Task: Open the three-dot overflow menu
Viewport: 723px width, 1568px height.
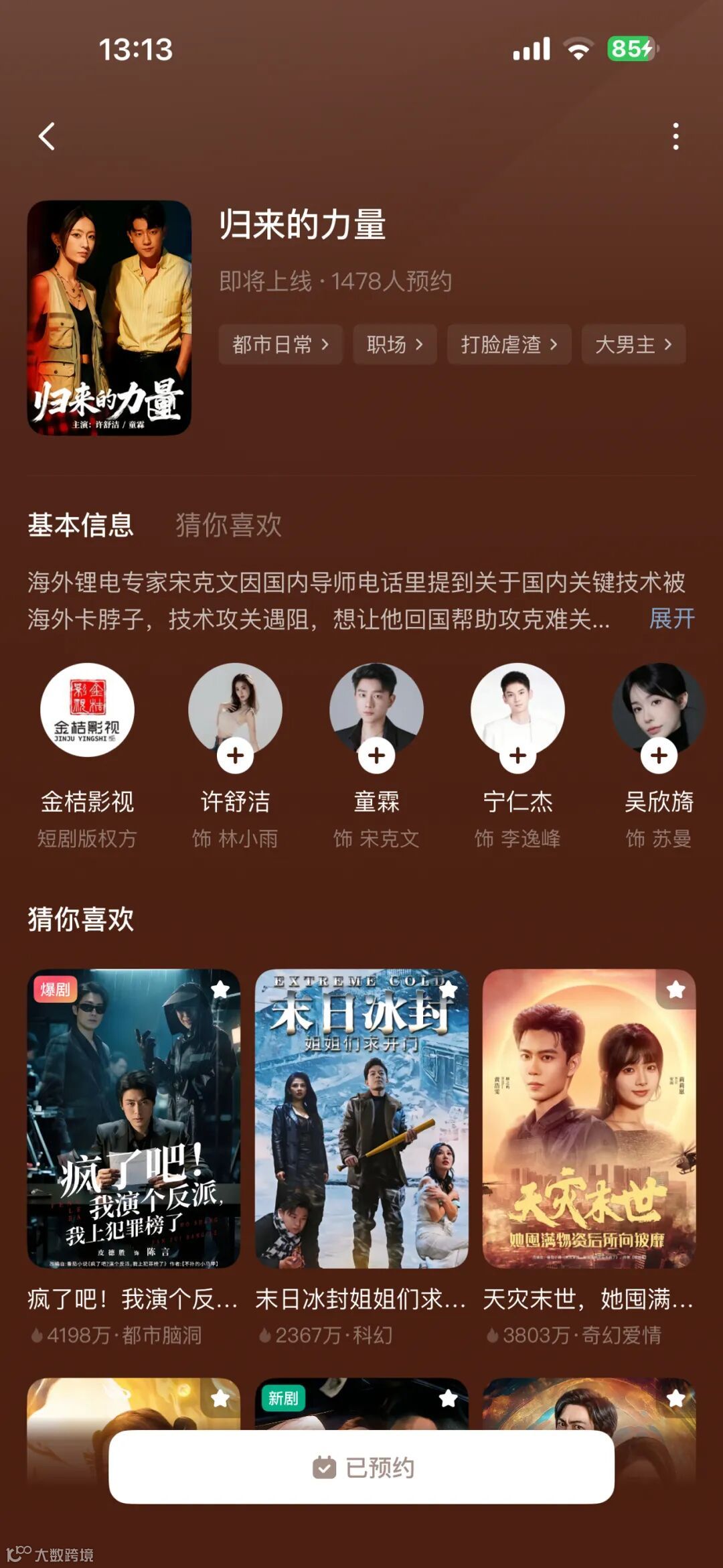Action: coord(675,137)
